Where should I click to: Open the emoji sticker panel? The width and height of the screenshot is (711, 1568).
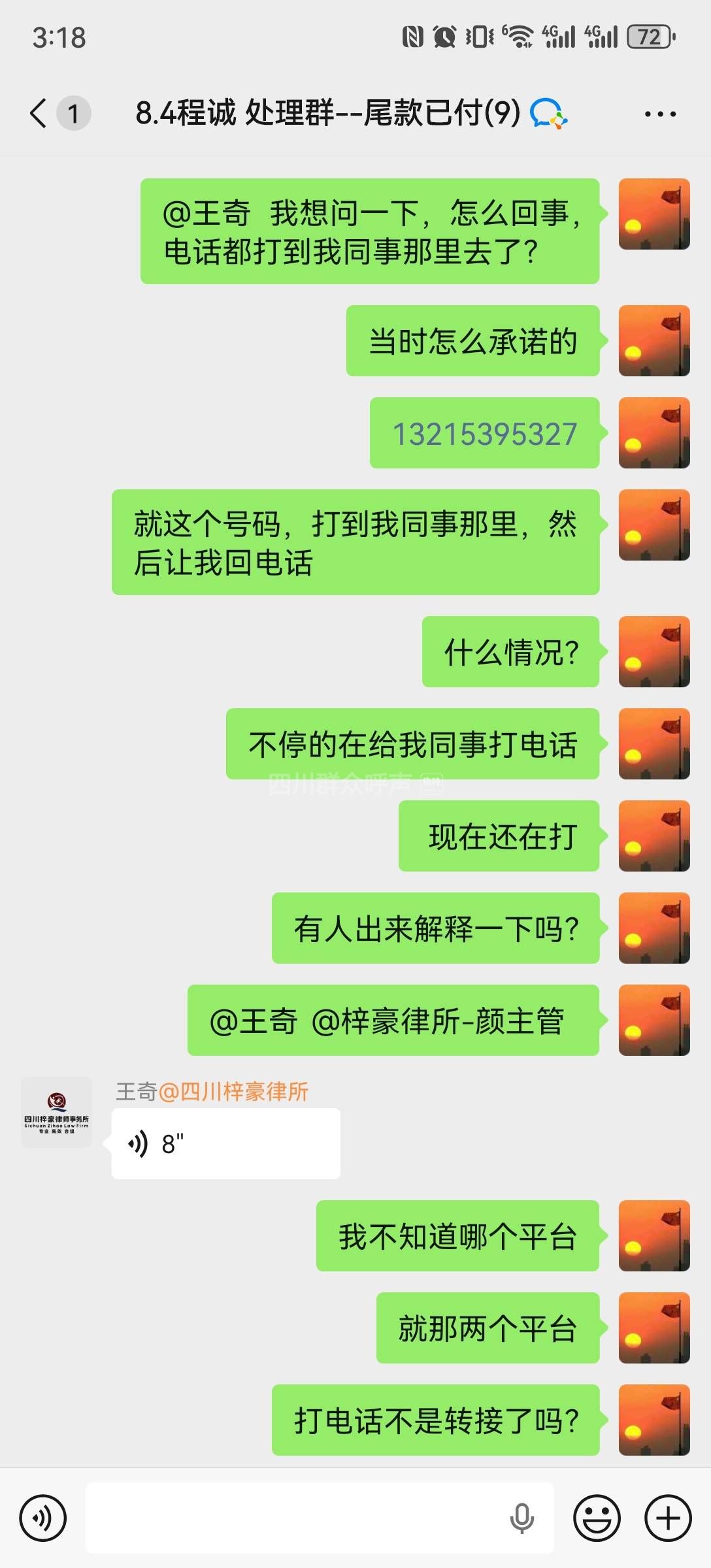pyautogui.click(x=596, y=1518)
